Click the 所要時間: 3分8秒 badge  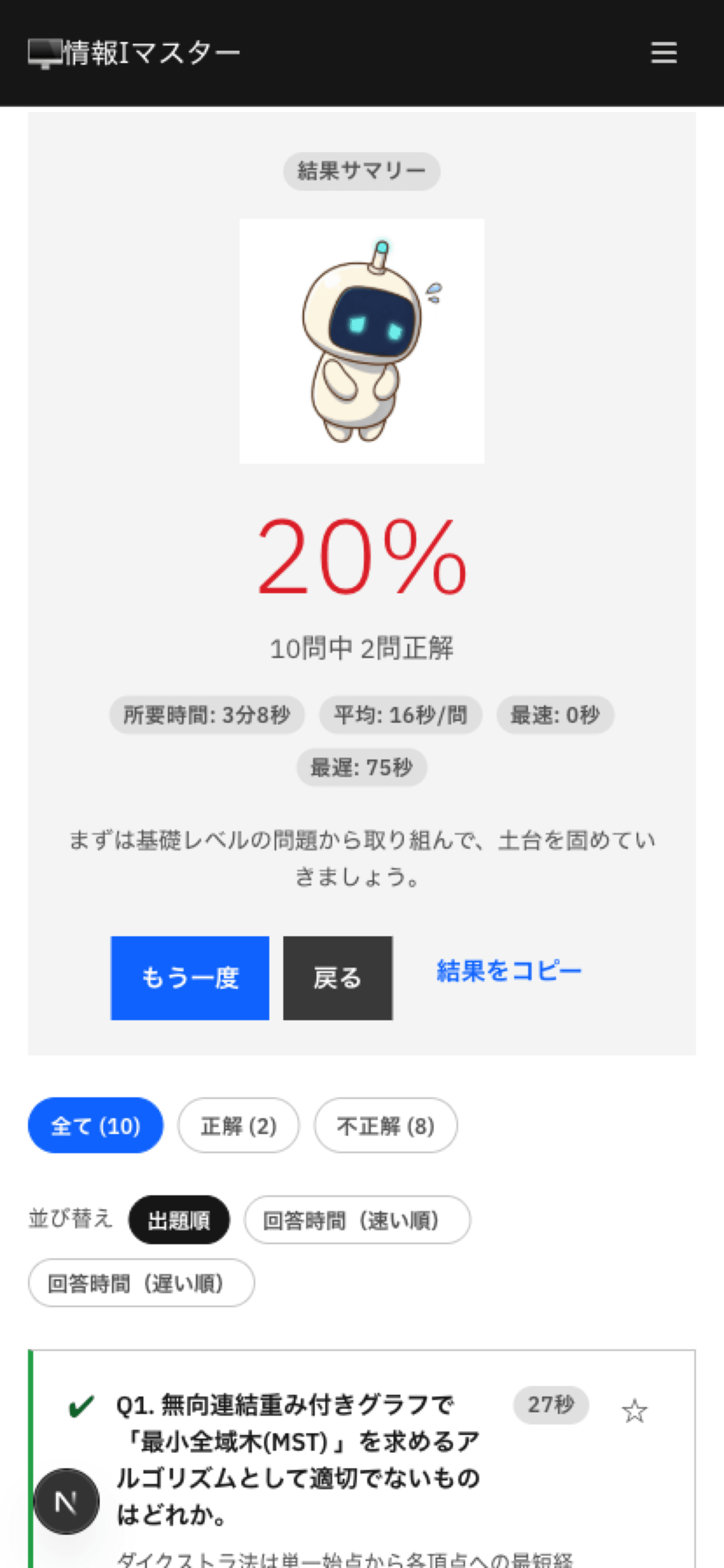pos(207,715)
